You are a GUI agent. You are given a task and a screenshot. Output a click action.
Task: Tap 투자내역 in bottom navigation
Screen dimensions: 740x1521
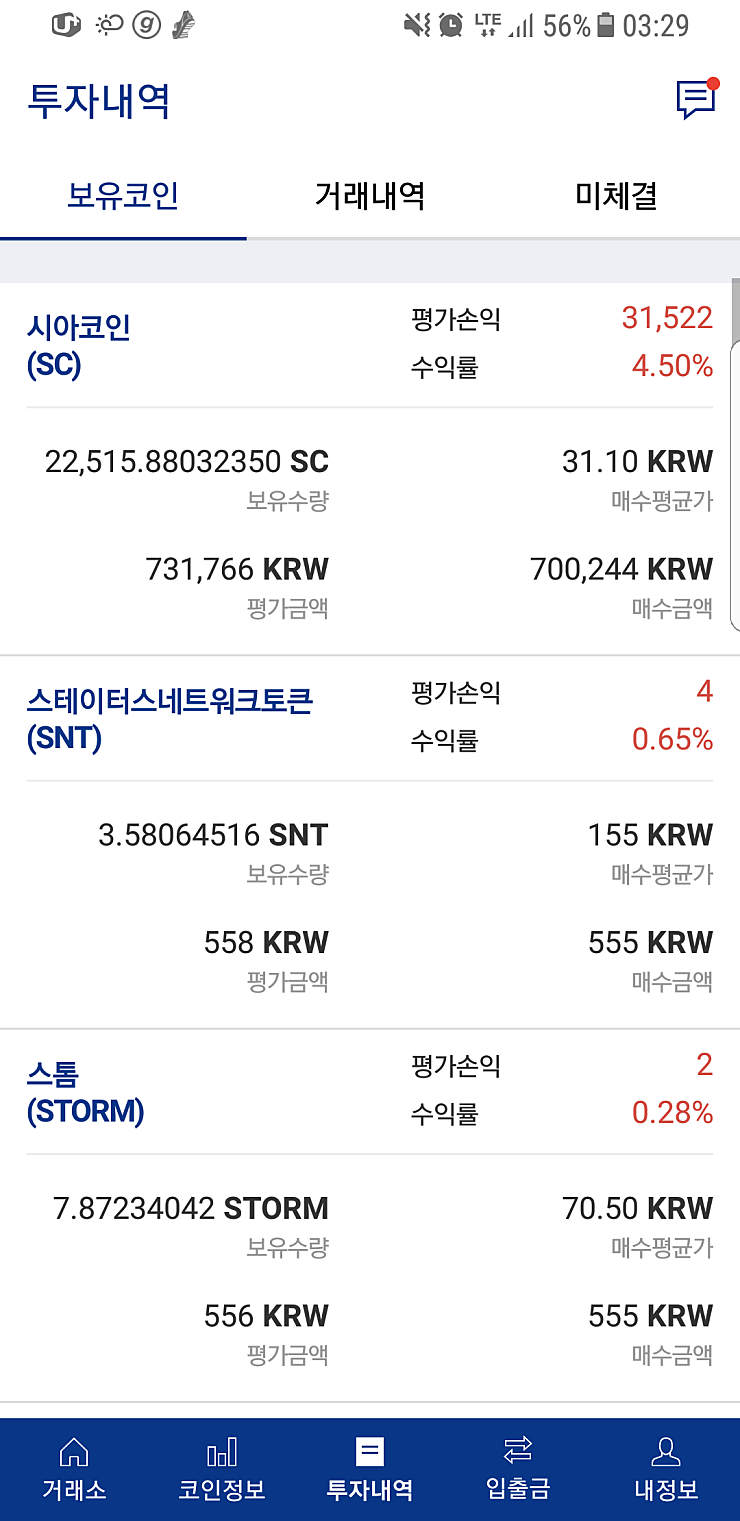click(x=370, y=1470)
